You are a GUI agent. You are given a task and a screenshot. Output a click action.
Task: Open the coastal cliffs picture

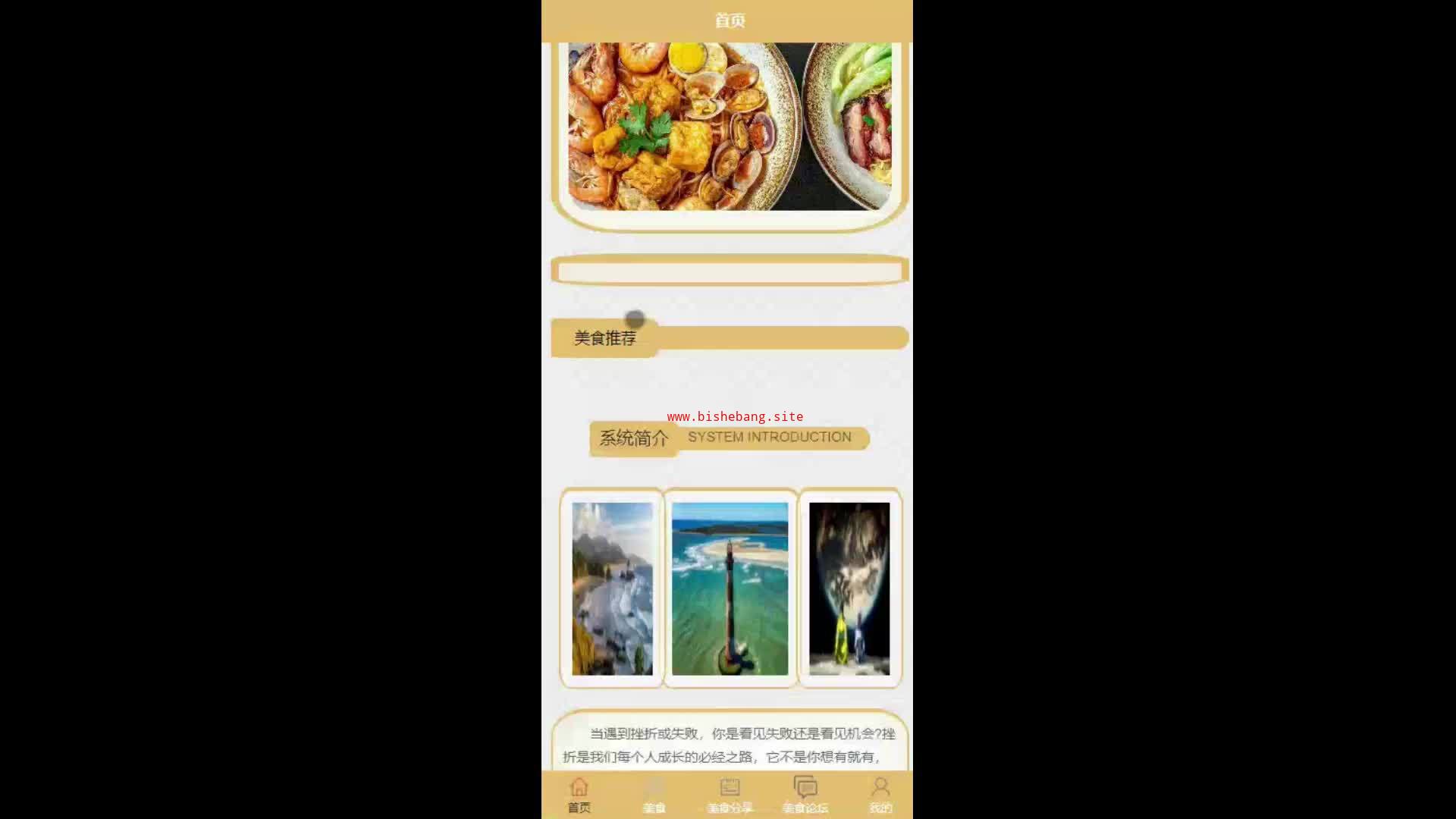coord(612,588)
